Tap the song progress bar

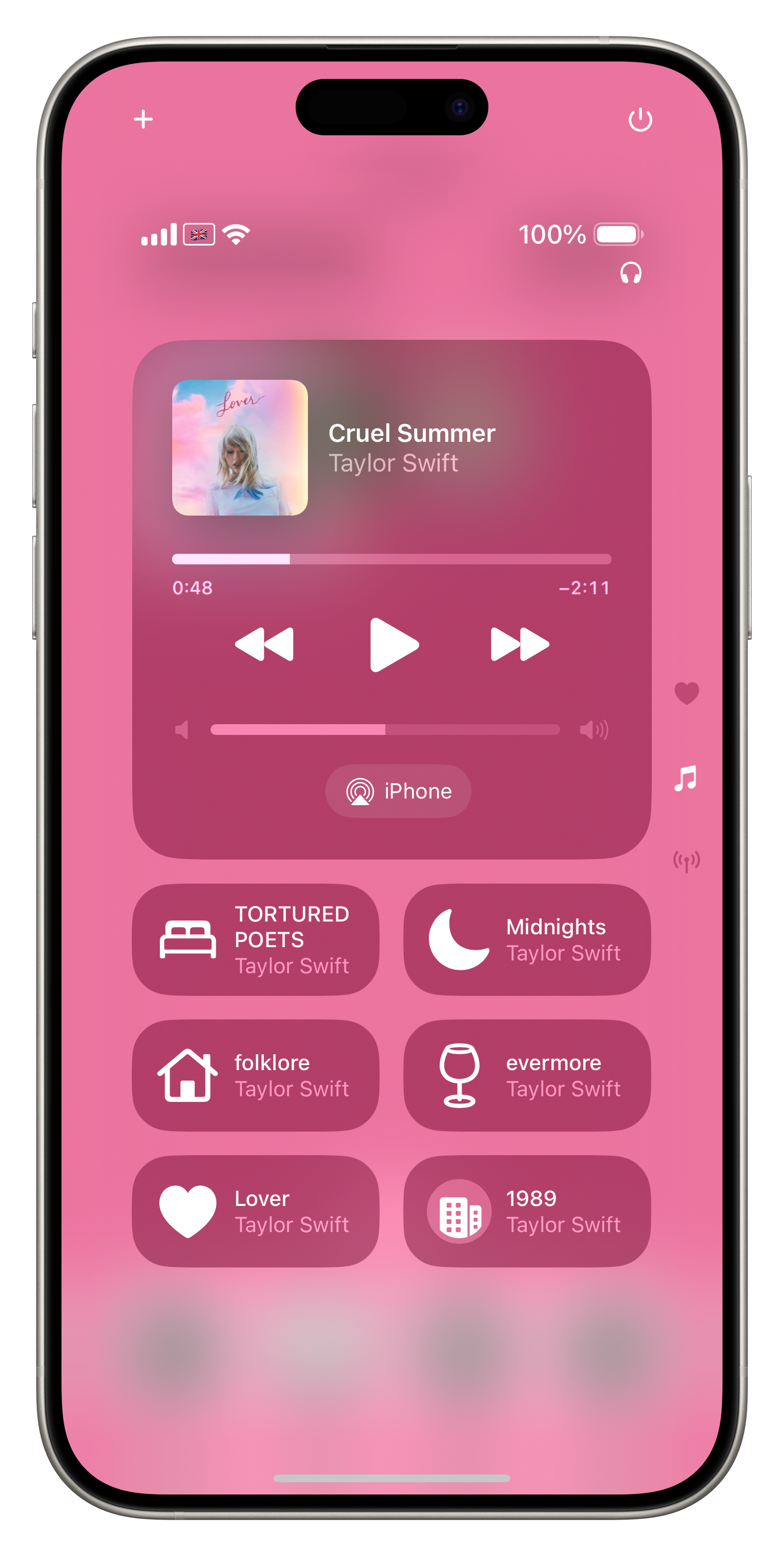pos(391,559)
